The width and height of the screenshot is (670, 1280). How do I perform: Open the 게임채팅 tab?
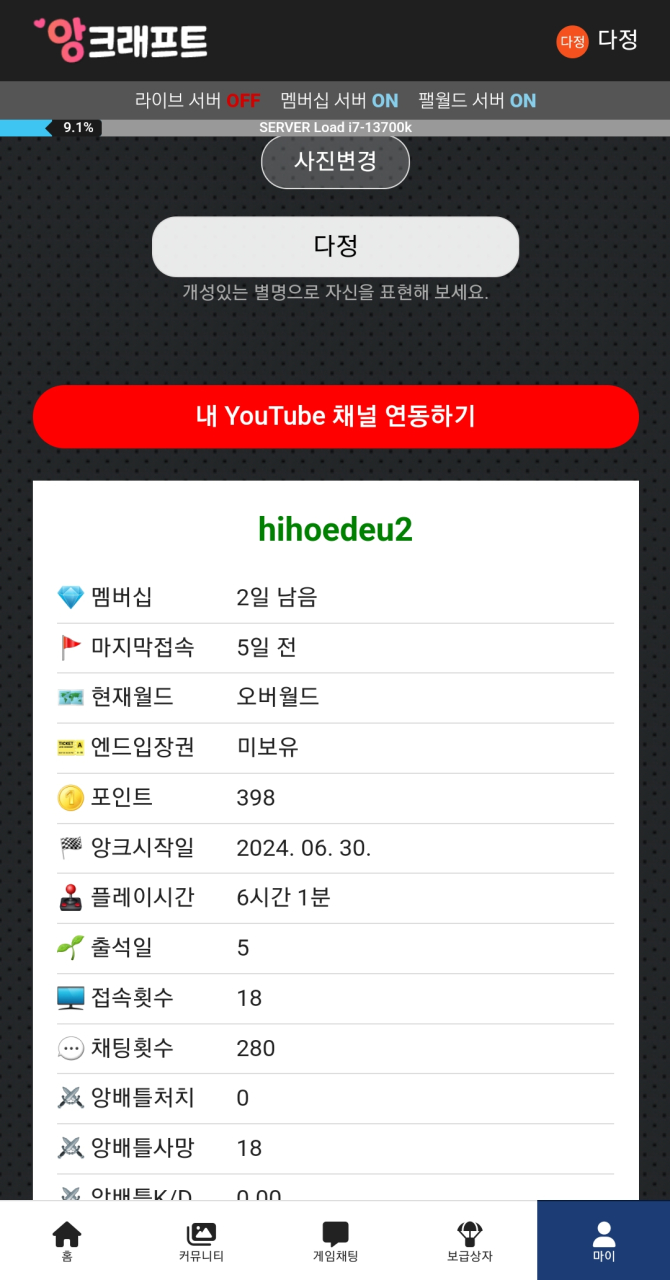335,1241
